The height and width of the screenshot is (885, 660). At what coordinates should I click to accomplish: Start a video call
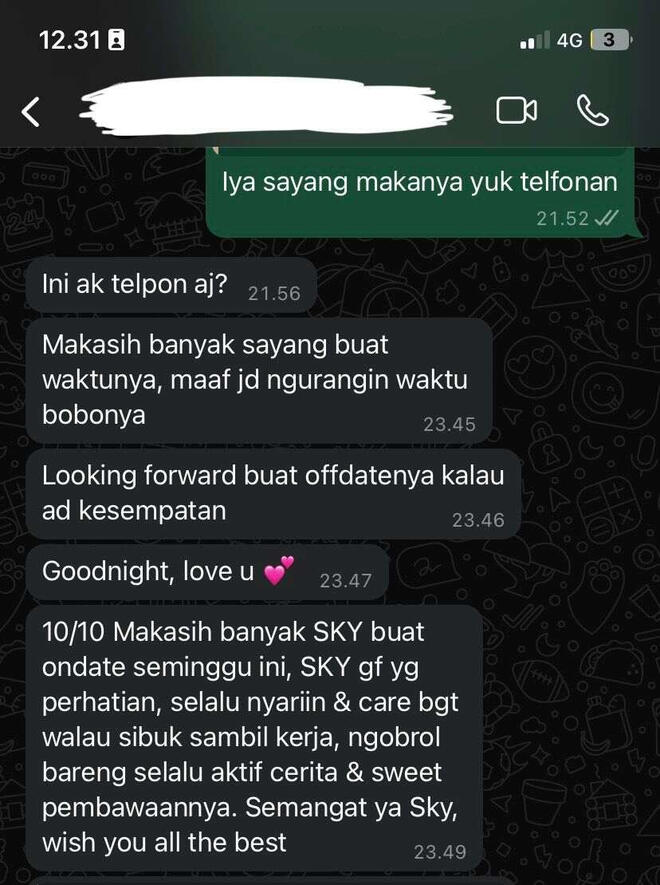pos(516,111)
